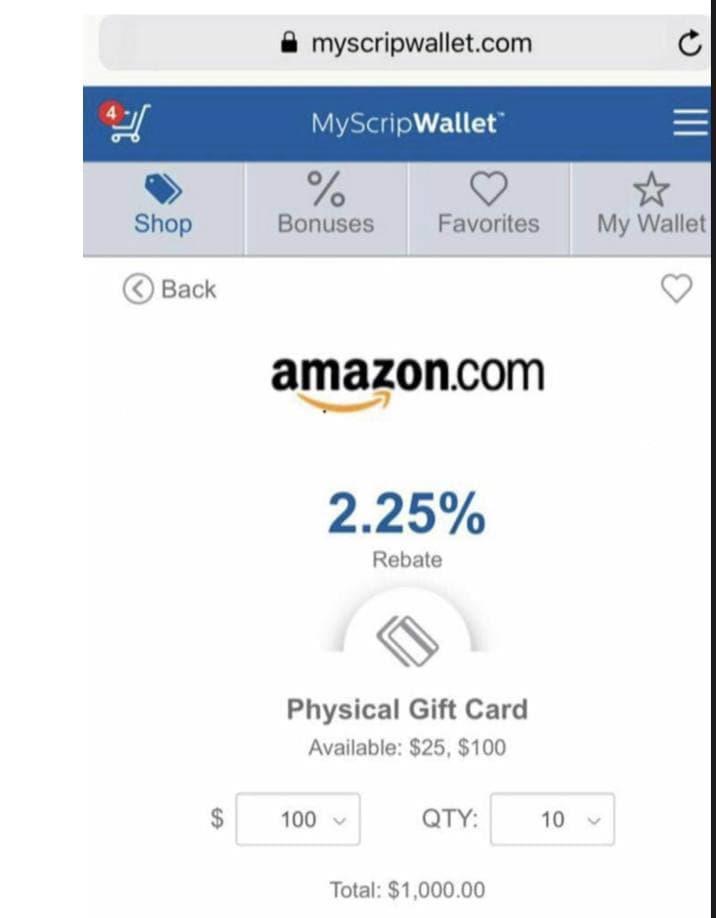Open the hamburger menu
This screenshot has width=716, height=918.
click(689, 123)
